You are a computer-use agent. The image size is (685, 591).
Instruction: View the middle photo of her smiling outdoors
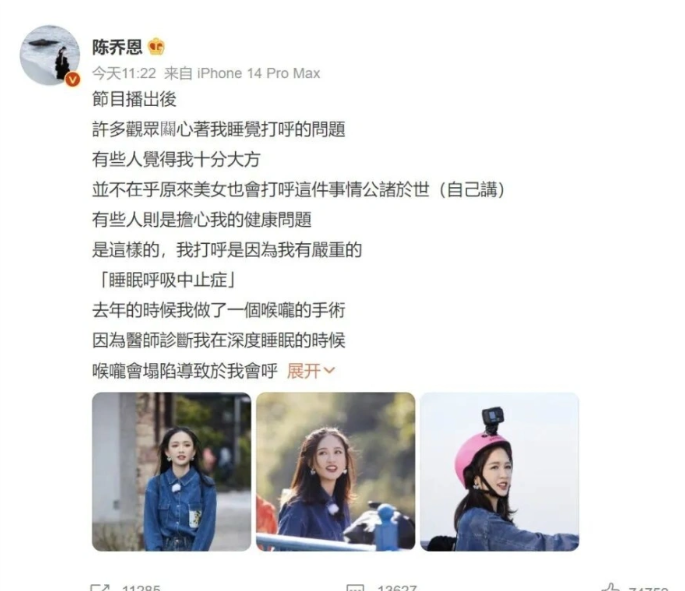pyautogui.click(x=335, y=471)
